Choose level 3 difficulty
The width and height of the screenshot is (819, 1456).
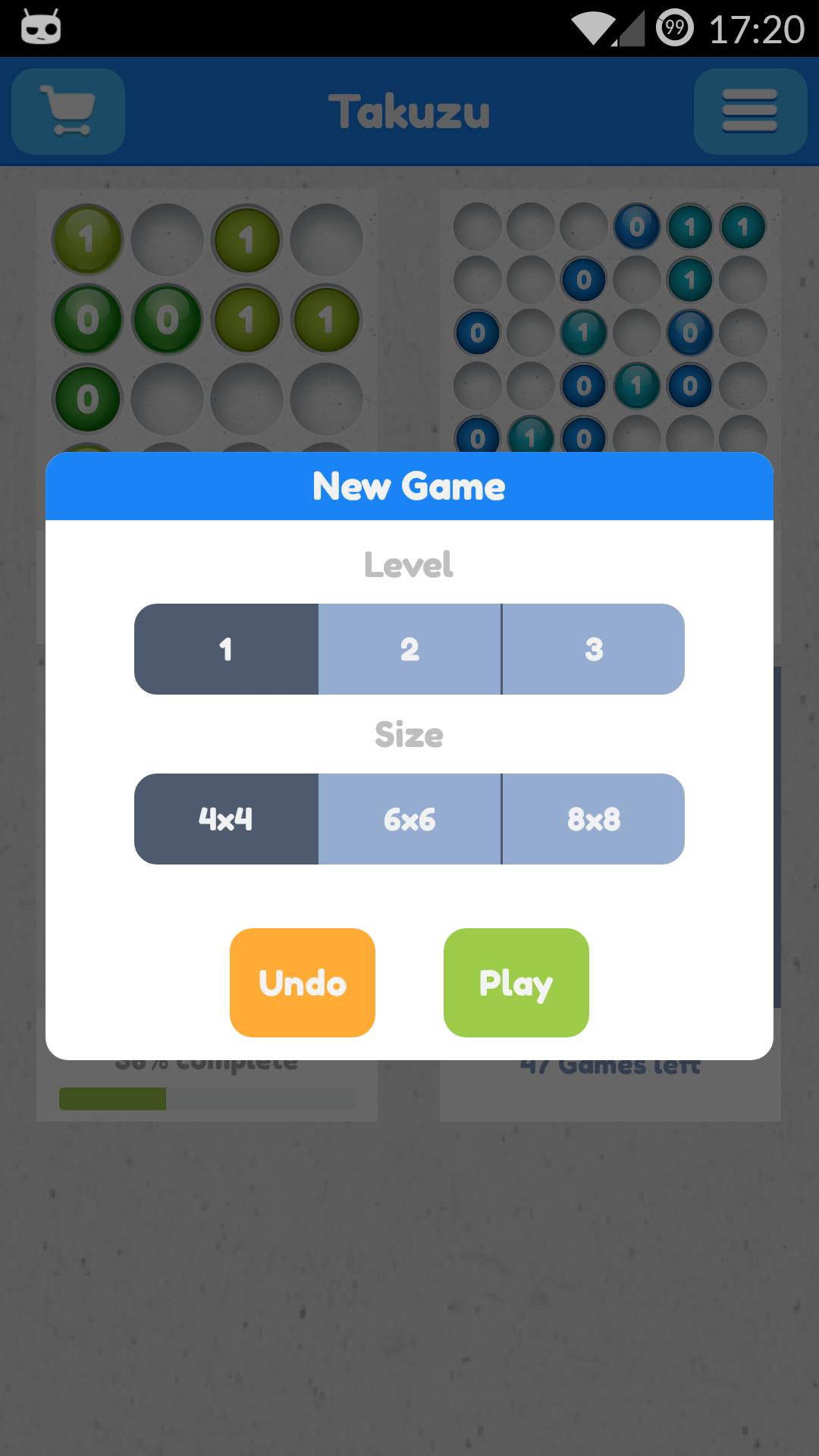(x=593, y=649)
